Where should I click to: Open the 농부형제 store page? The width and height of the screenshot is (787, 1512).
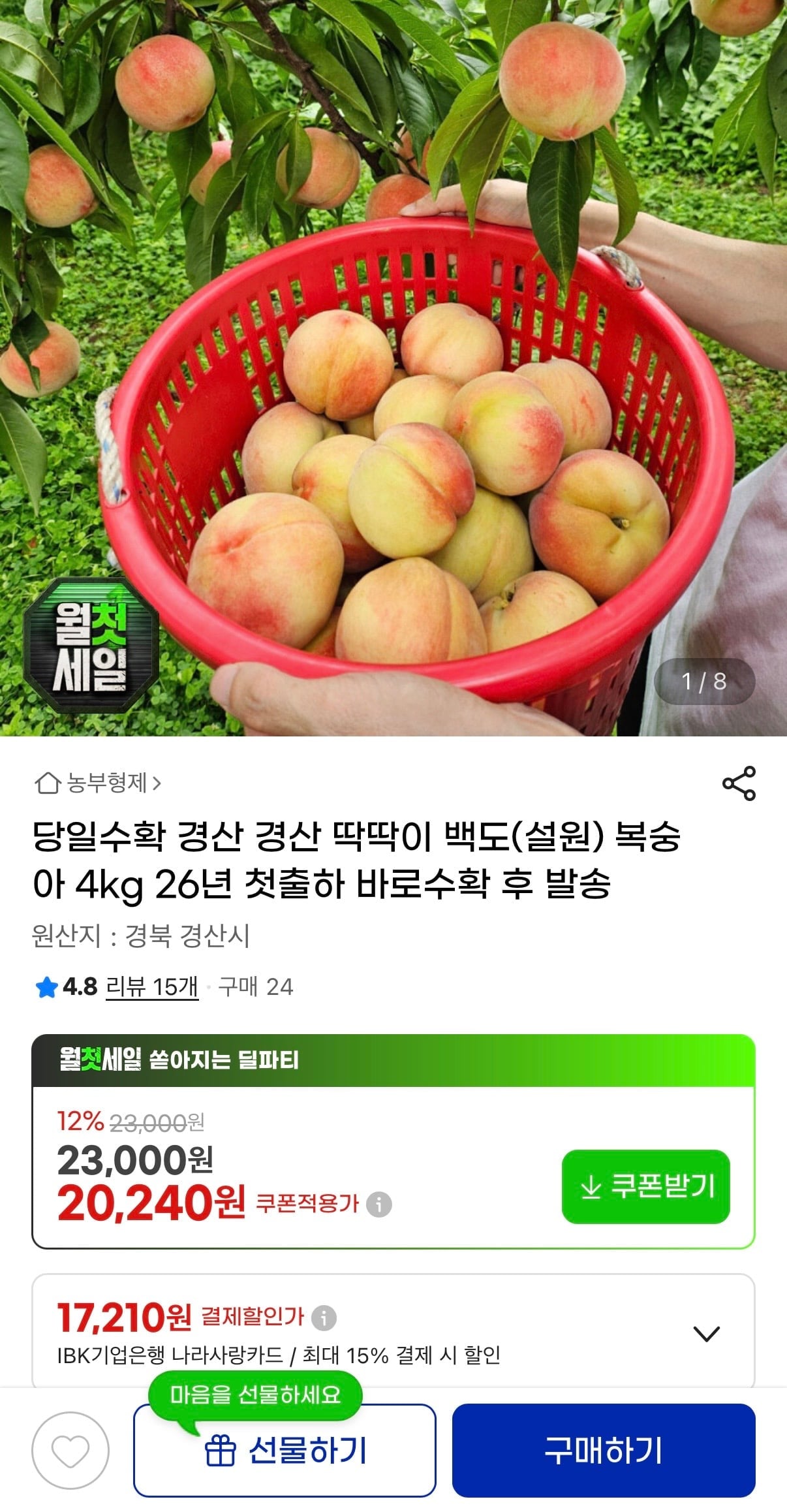point(97,782)
